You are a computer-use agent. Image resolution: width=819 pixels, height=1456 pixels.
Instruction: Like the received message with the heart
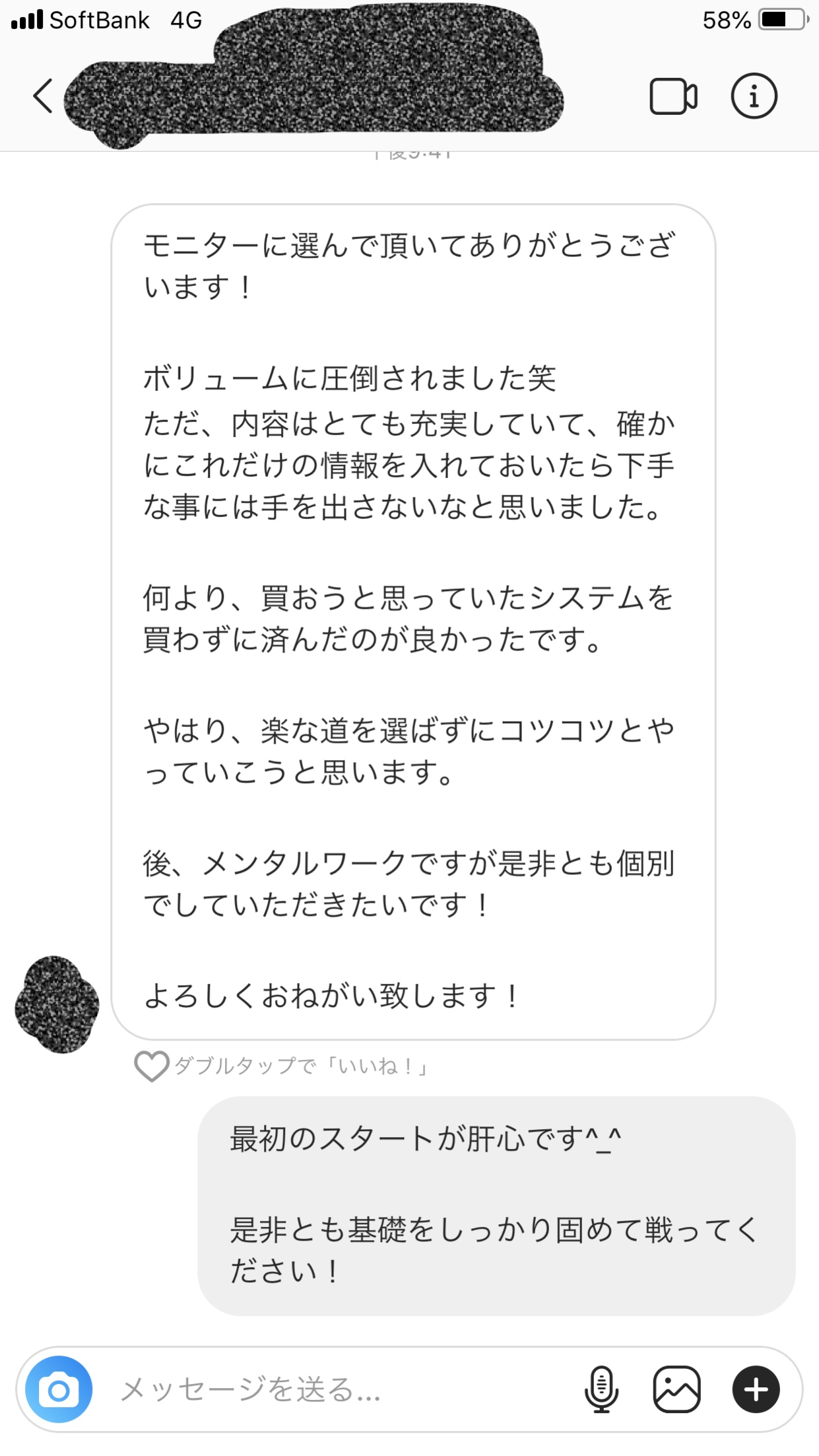pyautogui.click(x=152, y=1066)
